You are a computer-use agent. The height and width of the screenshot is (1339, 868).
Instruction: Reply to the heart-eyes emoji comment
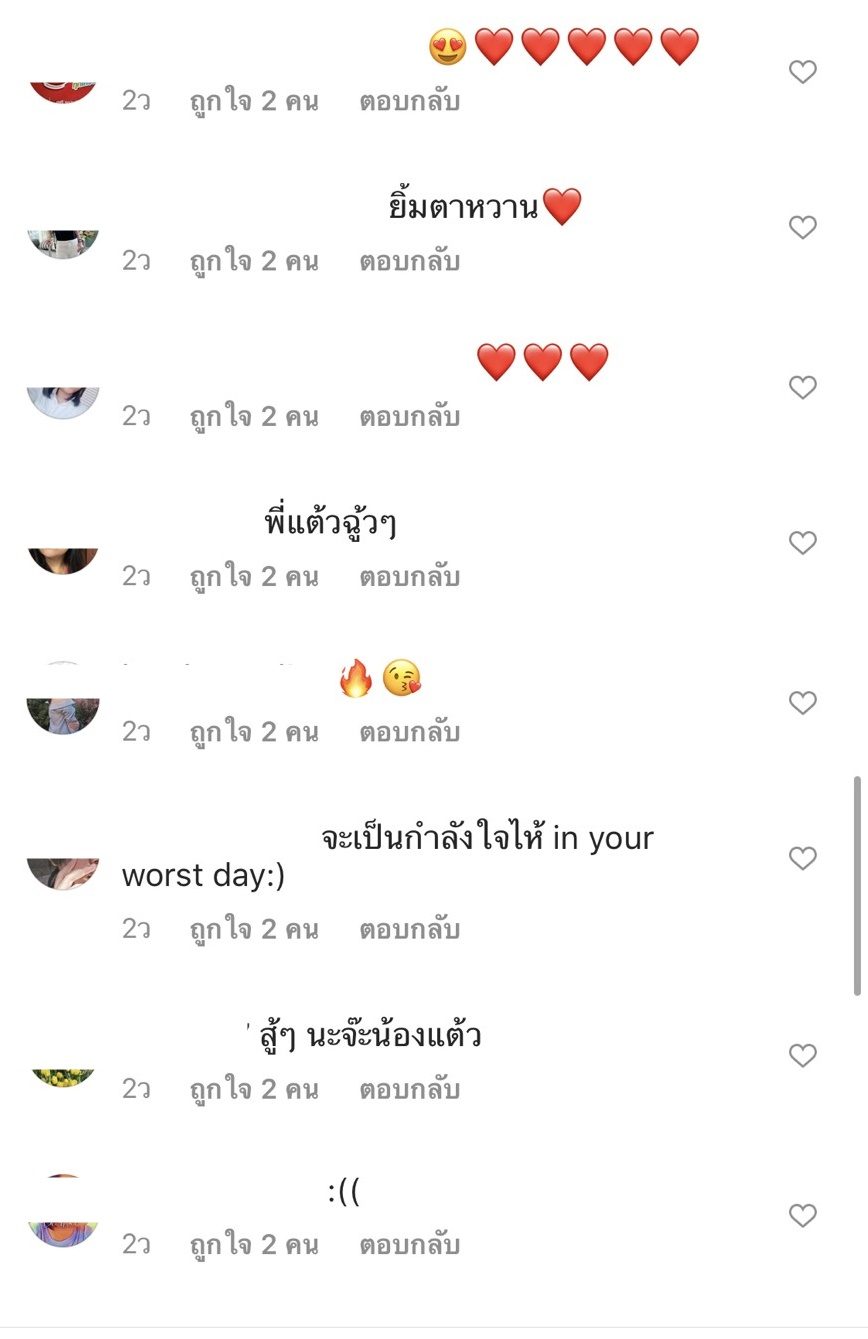(409, 101)
